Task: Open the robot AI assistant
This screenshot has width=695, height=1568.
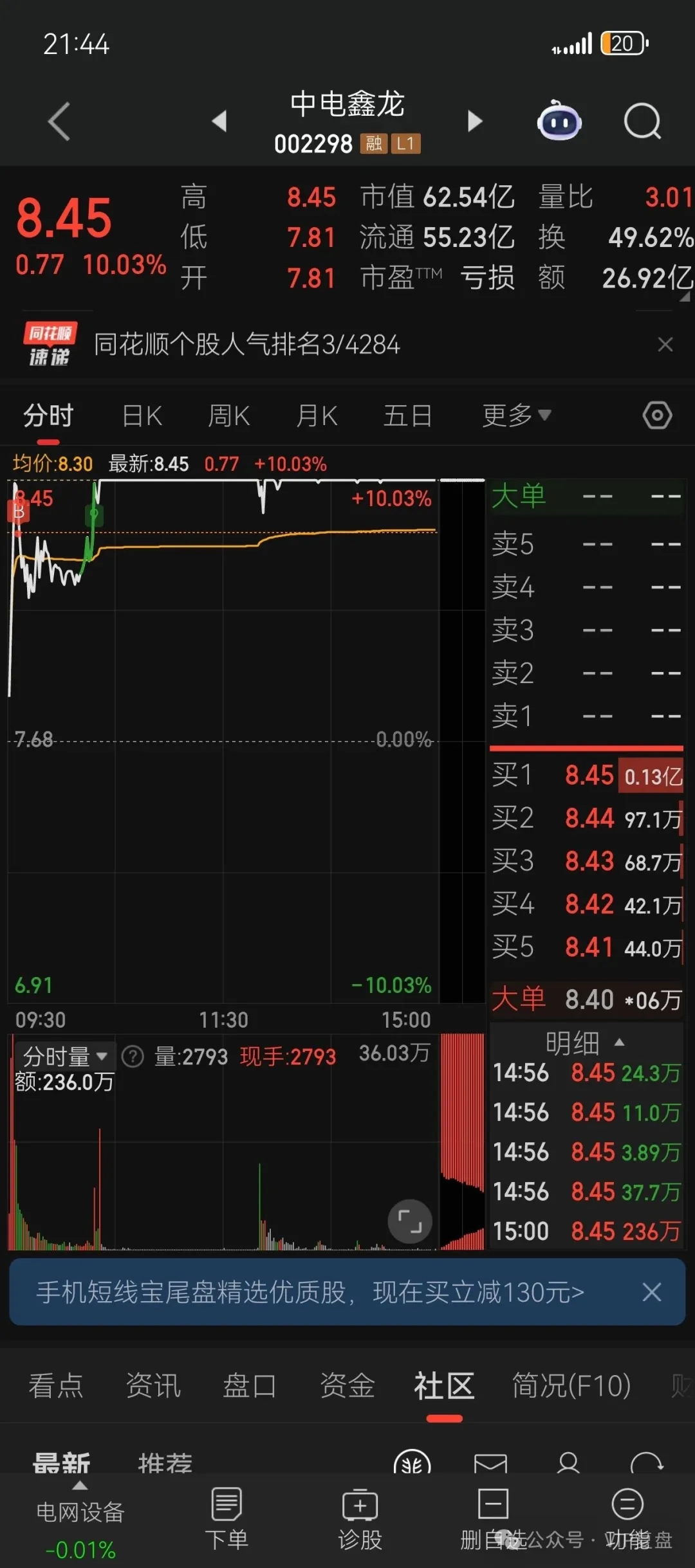Action: pyautogui.click(x=559, y=120)
